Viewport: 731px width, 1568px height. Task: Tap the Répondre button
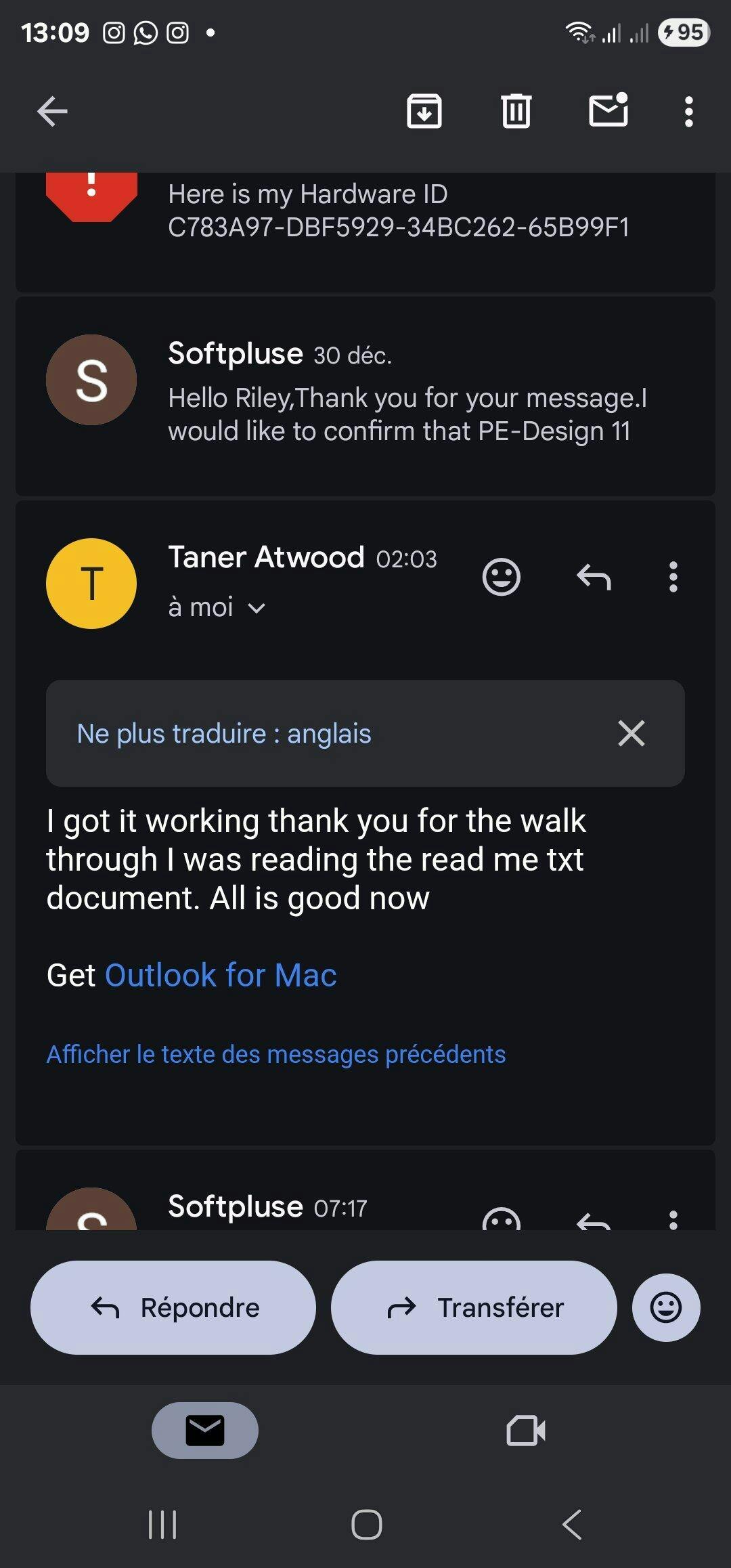(x=173, y=1307)
